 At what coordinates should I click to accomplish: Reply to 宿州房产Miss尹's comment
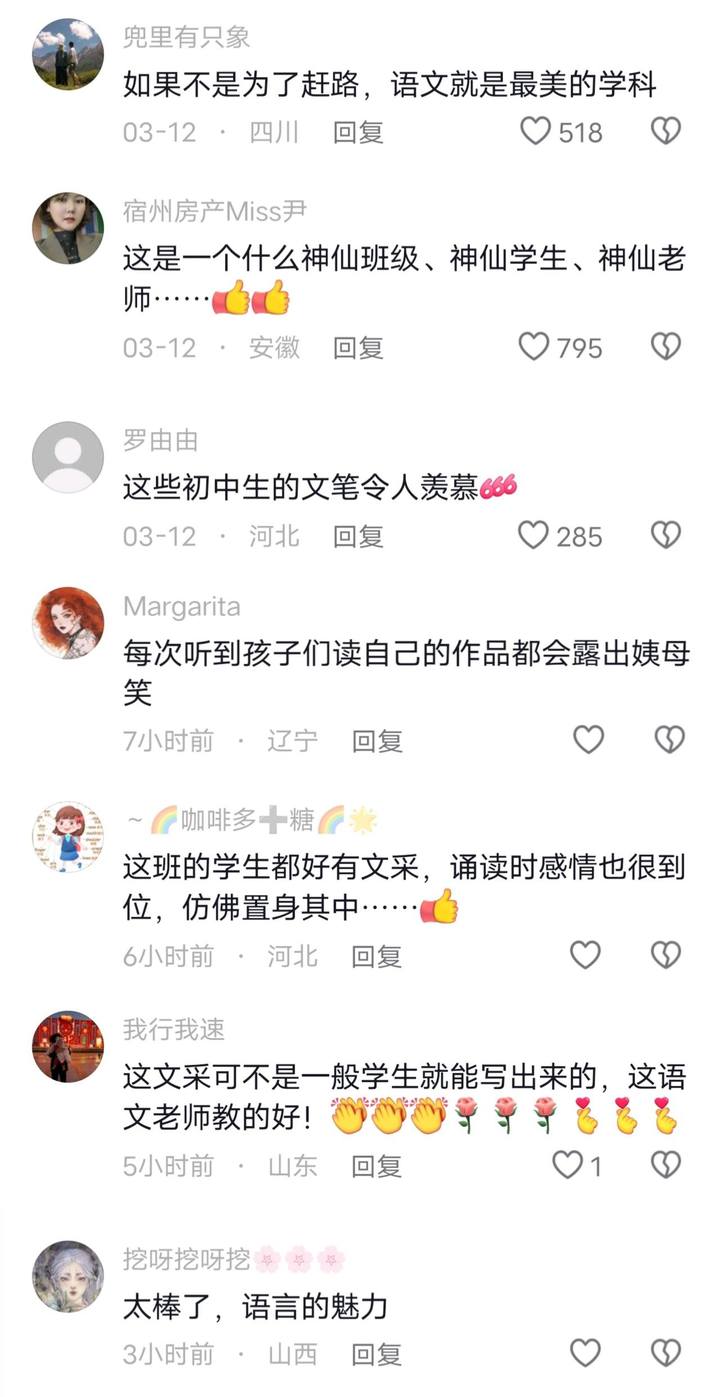click(358, 348)
